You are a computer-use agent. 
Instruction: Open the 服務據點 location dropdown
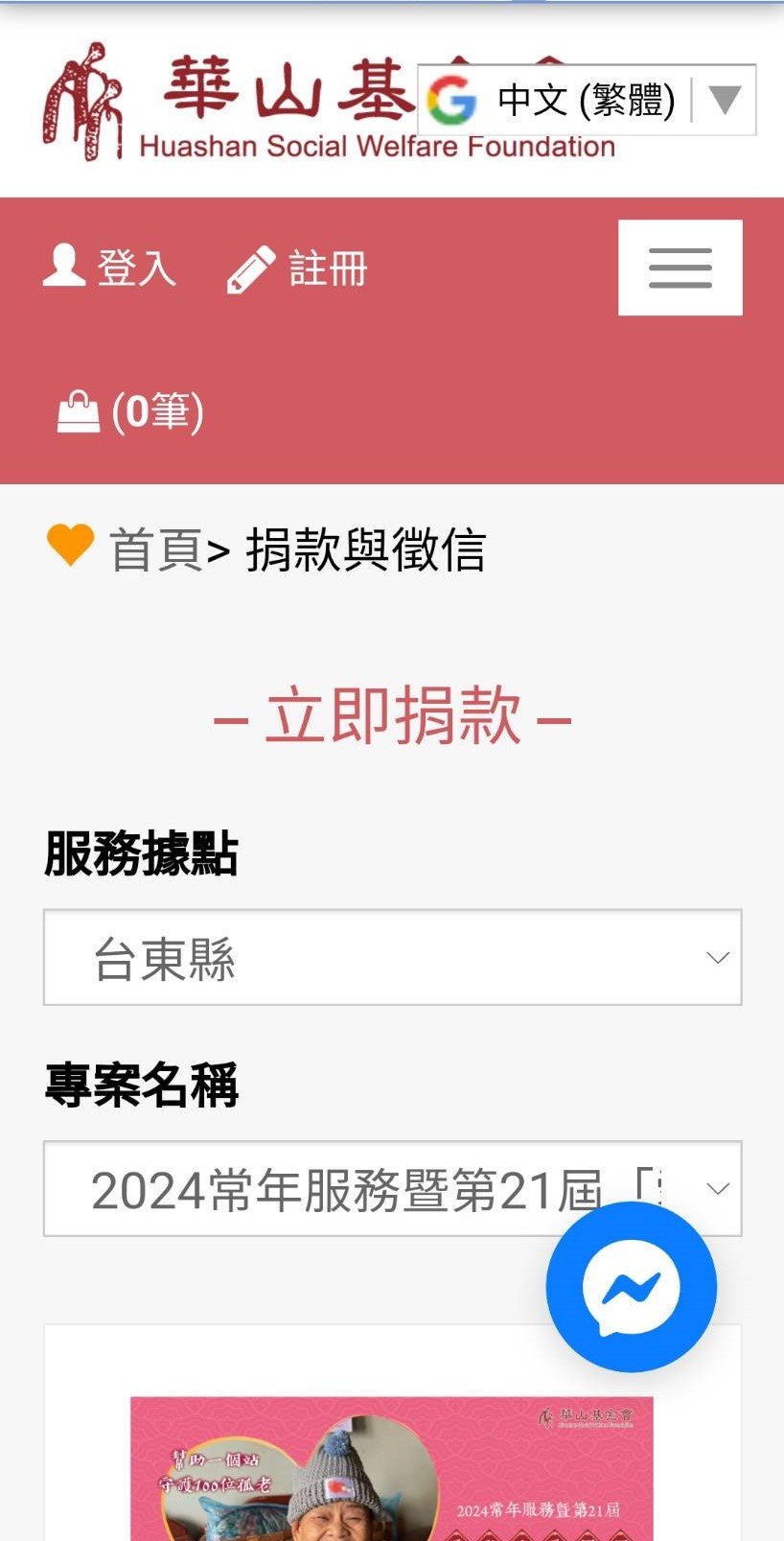click(391, 956)
